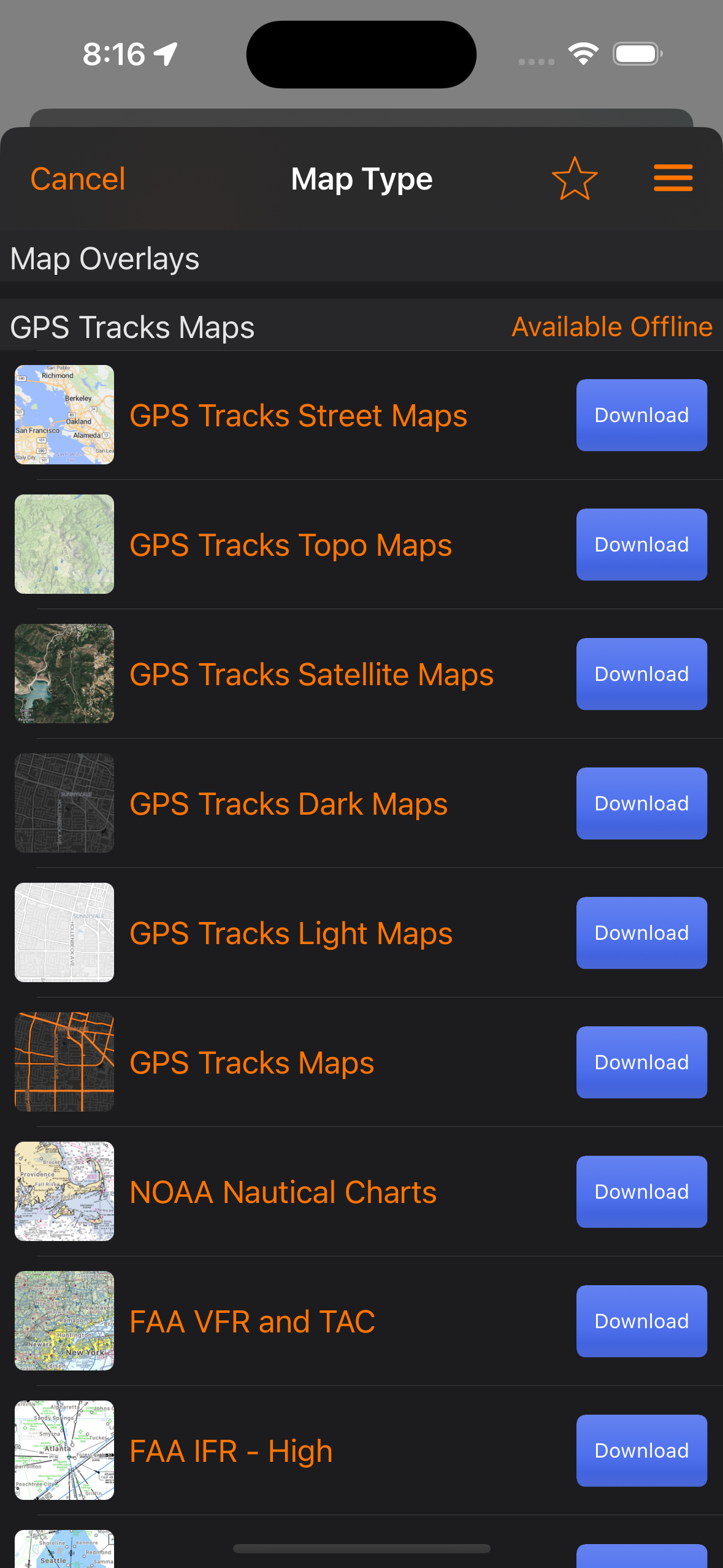This screenshot has height=1568, width=723.
Task: Download GPS Tracks Dark Maps
Action: click(x=641, y=804)
